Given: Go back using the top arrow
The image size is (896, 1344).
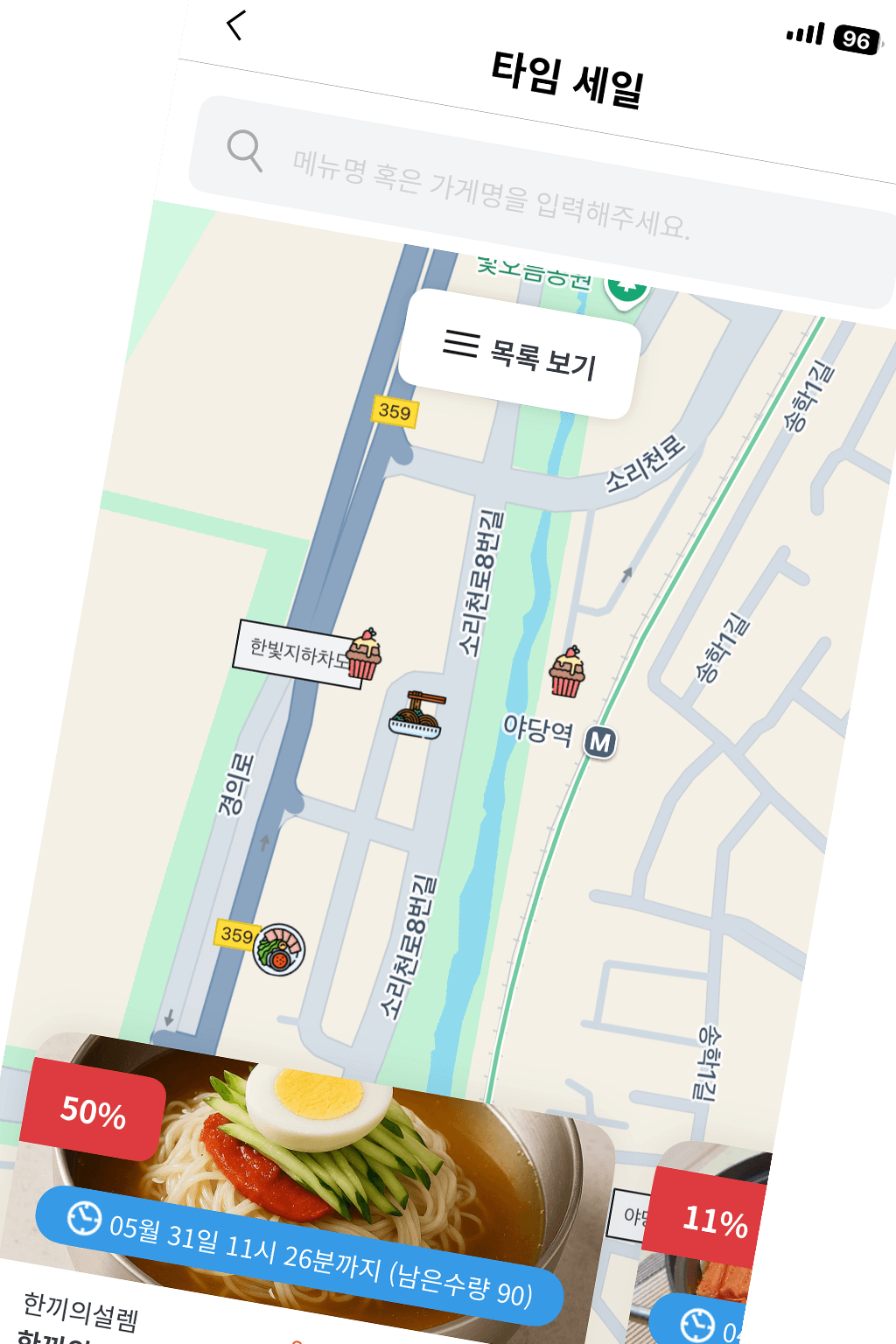Looking at the screenshot, I should click(x=234, y=25).
